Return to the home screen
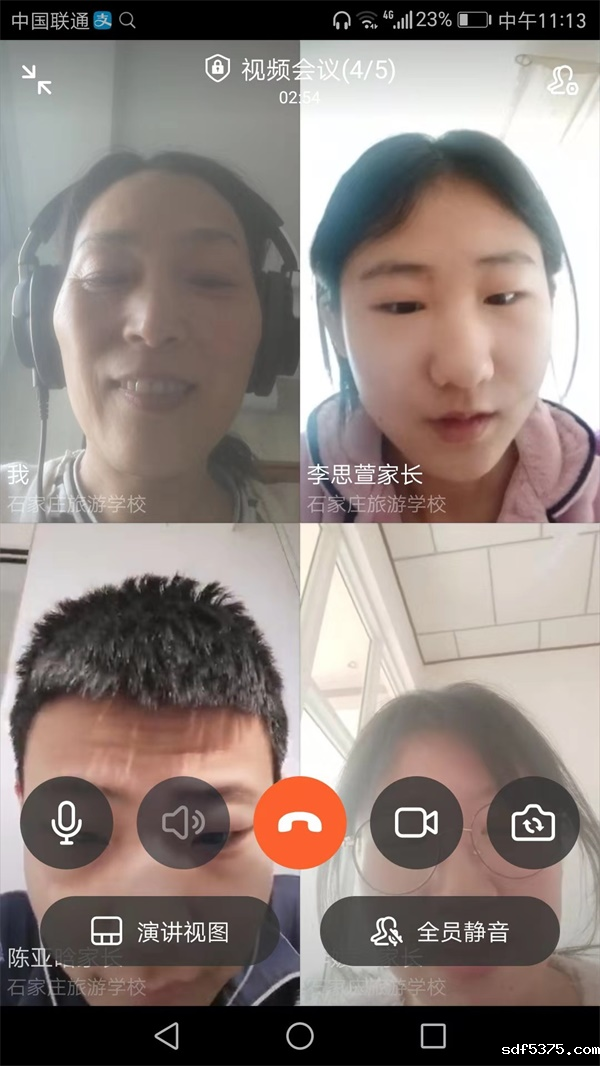The image size is (600, 1066). click(x=300, y=1036)
